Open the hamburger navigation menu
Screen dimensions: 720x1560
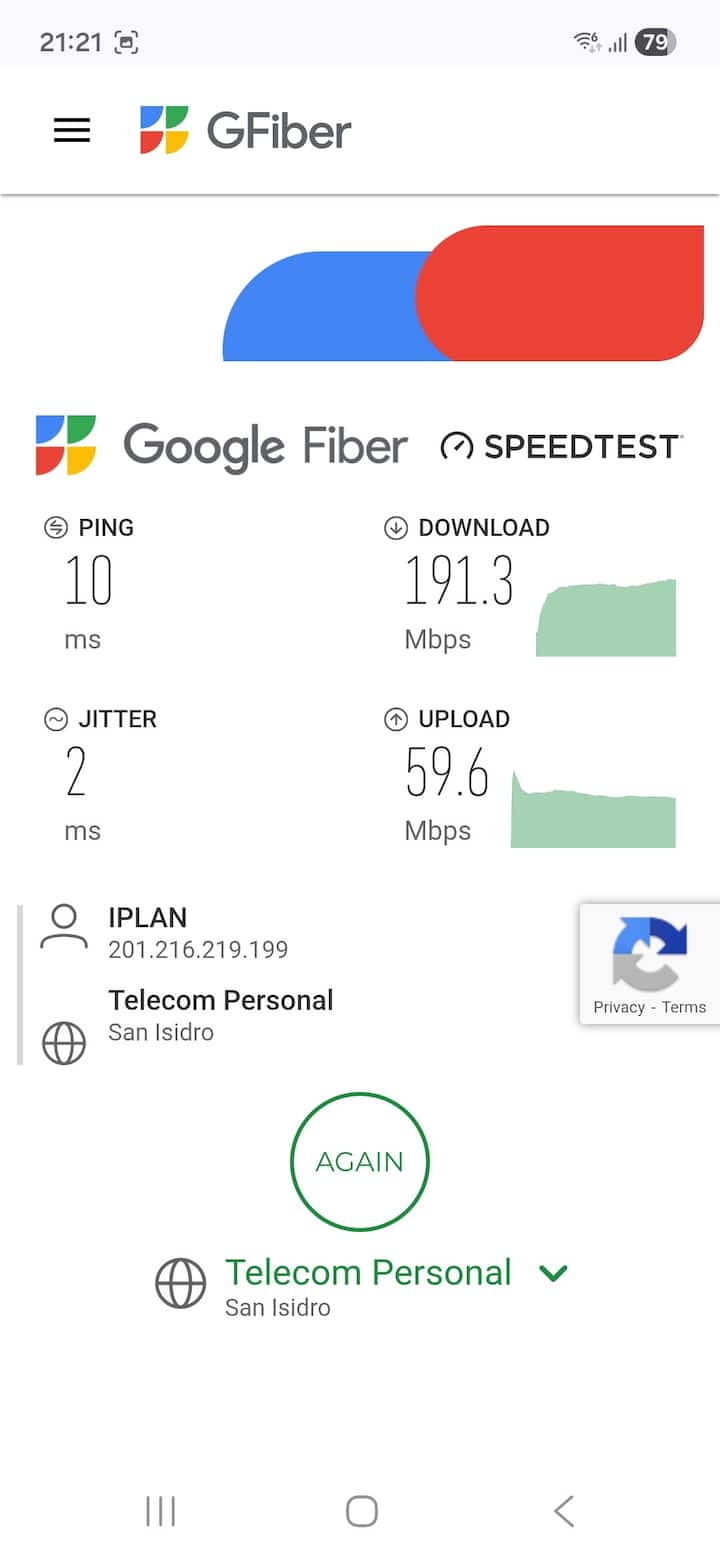point(72,131)
